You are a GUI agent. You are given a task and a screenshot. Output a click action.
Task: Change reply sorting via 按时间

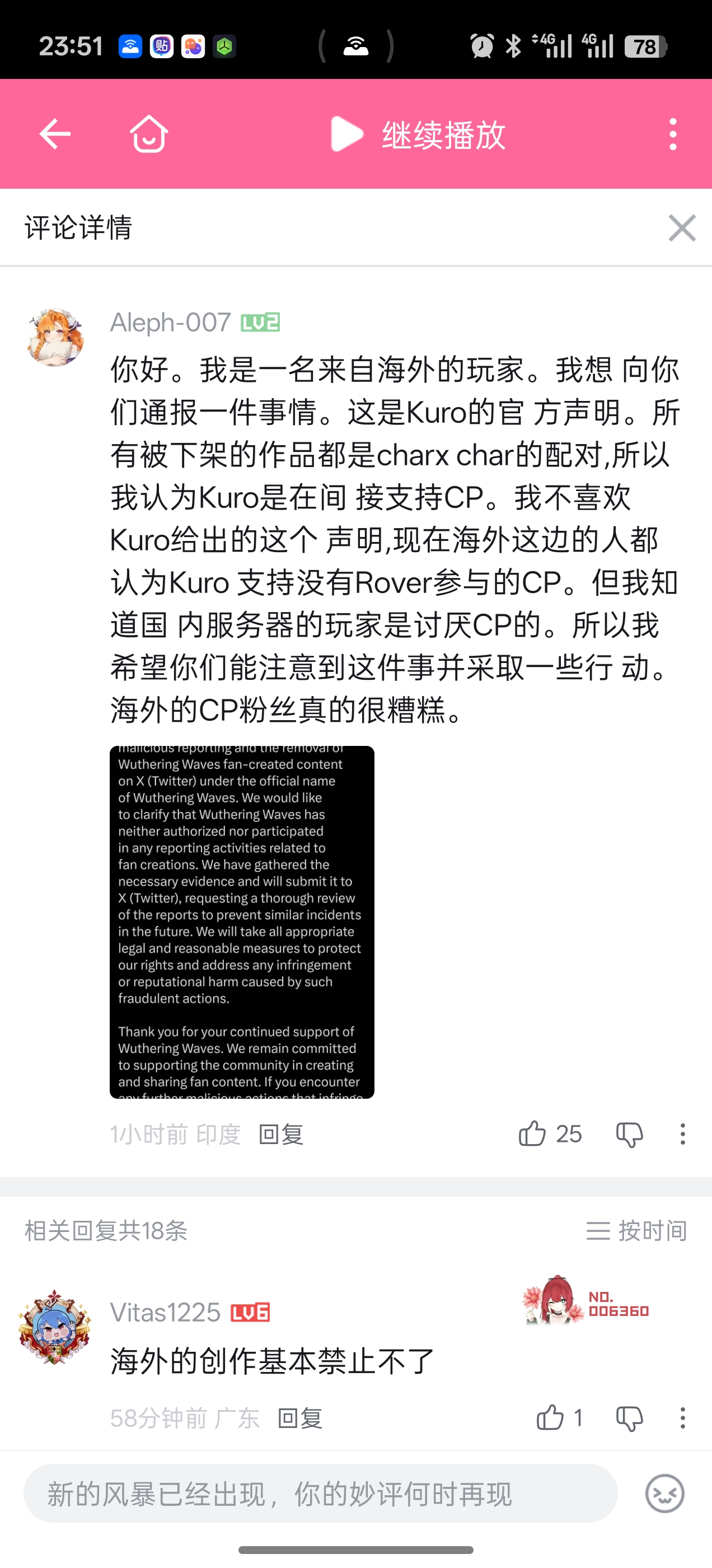point(636,1231)
